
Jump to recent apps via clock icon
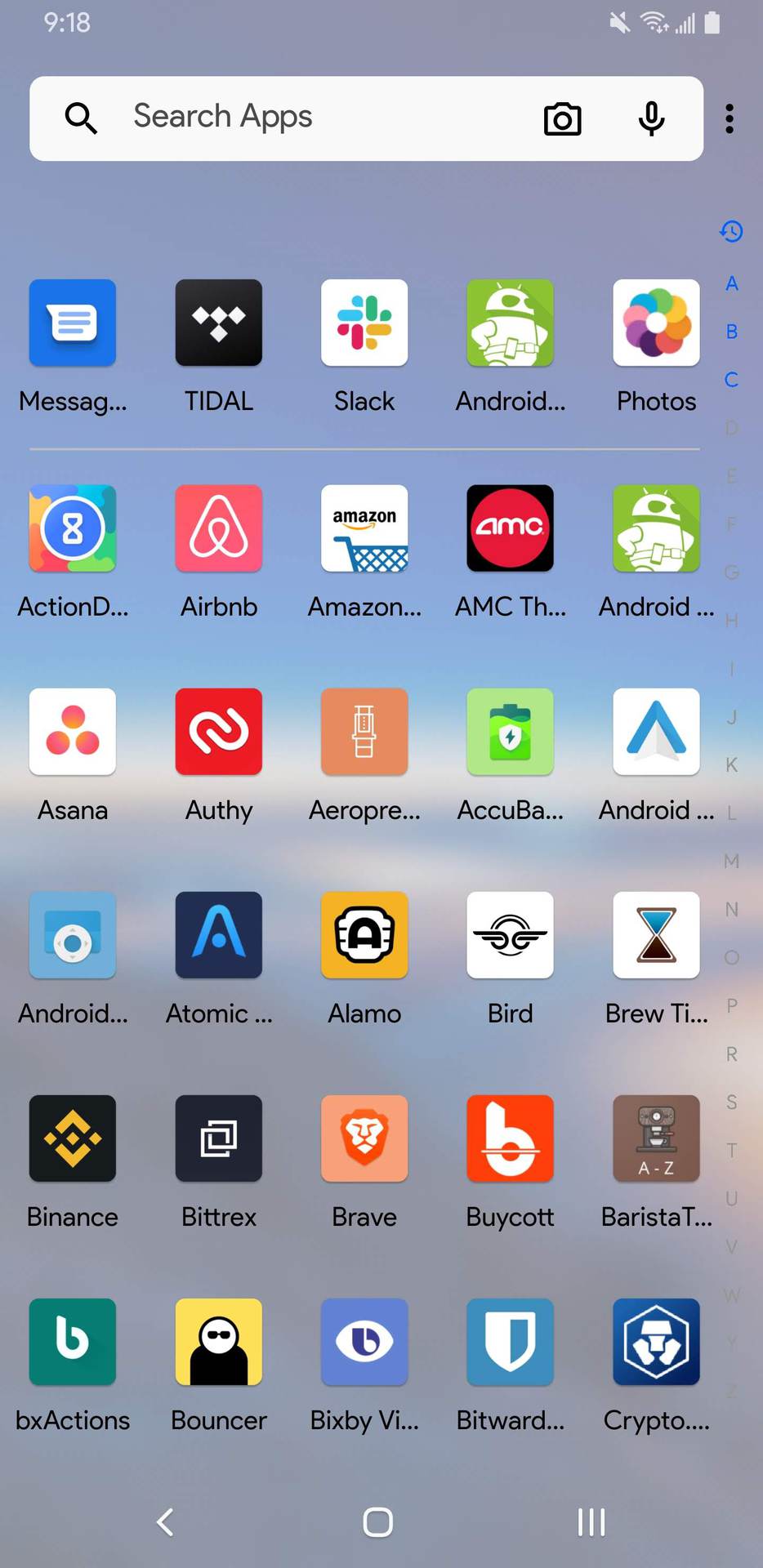click(x=731, y=232)
